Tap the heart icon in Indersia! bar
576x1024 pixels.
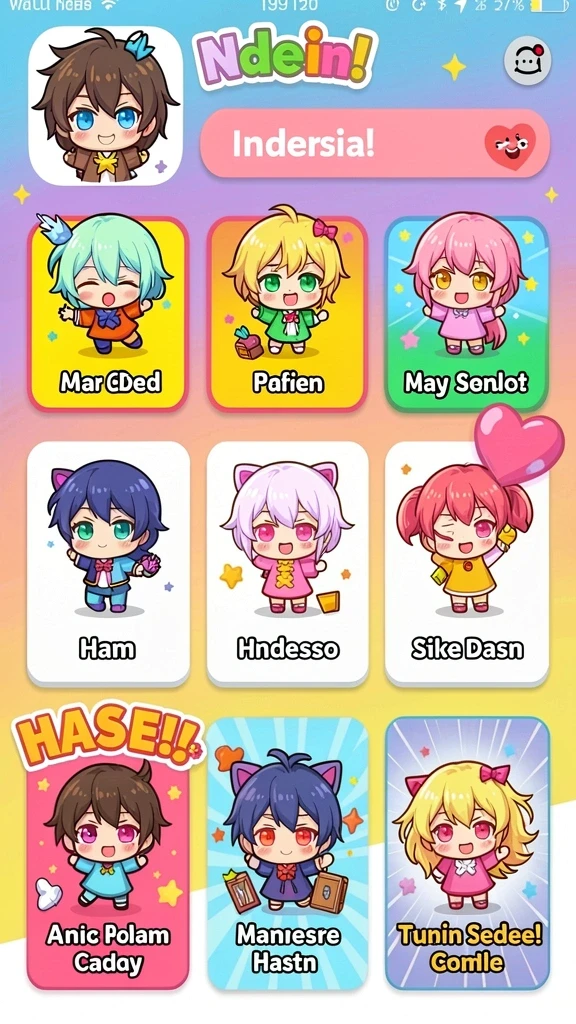[x=511, y=146]
